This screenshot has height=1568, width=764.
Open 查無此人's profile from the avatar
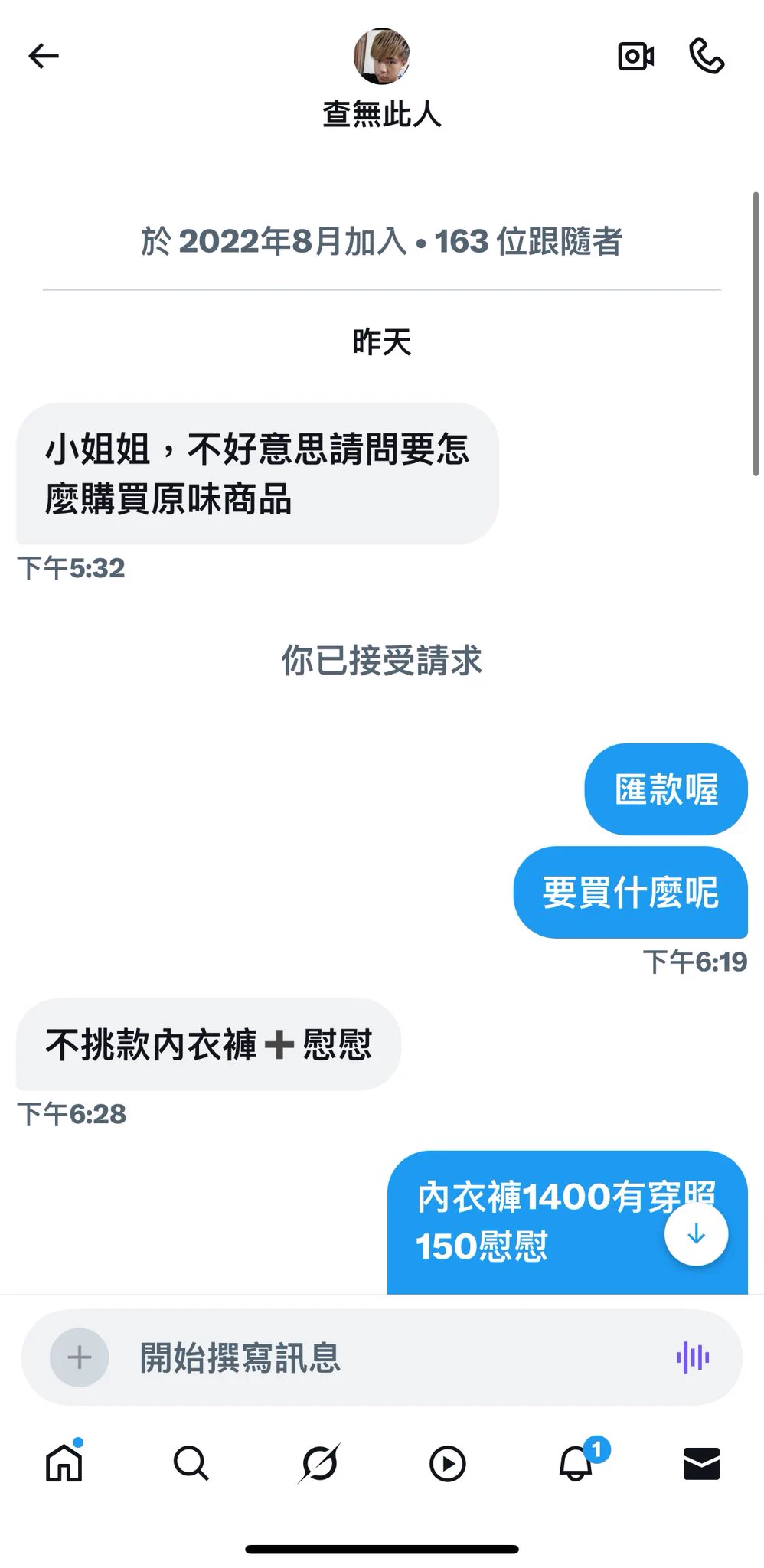[x=381, y=56]
